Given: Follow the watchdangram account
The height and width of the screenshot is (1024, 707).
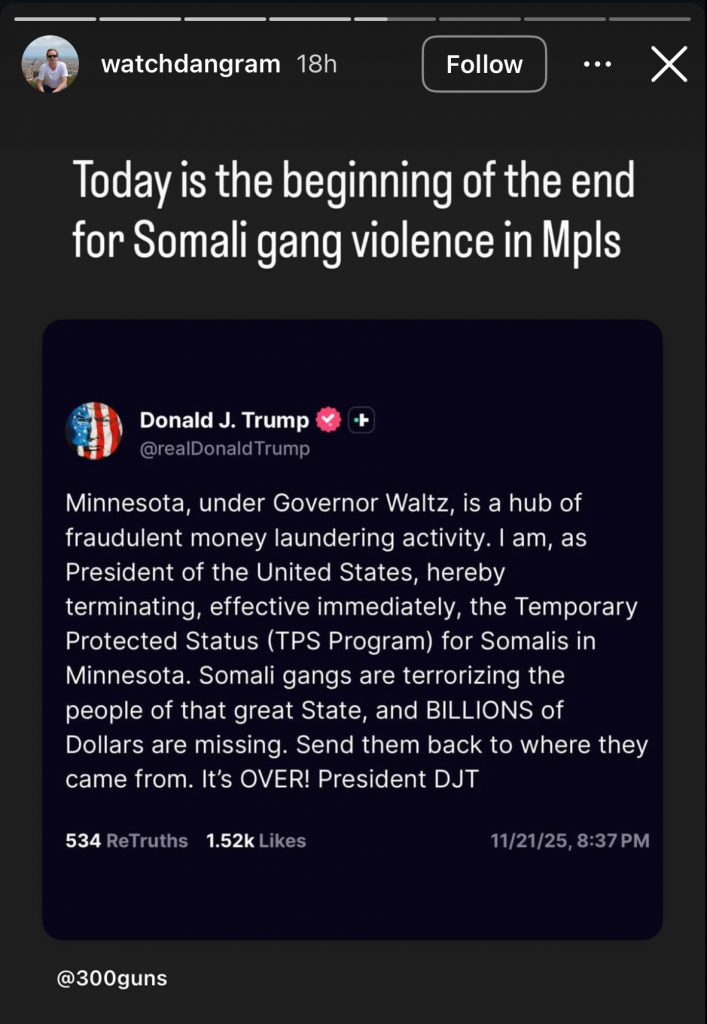Looking at the screenshot, I should (x=484, y=64).
